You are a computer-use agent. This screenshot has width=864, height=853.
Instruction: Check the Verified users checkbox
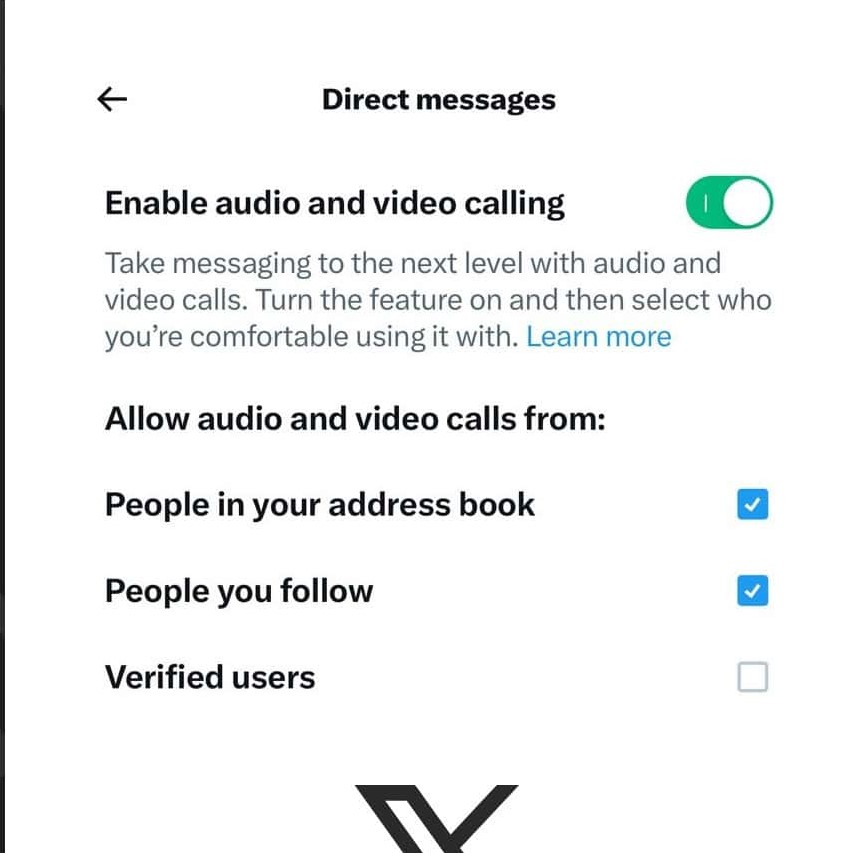tap(752, 678)
